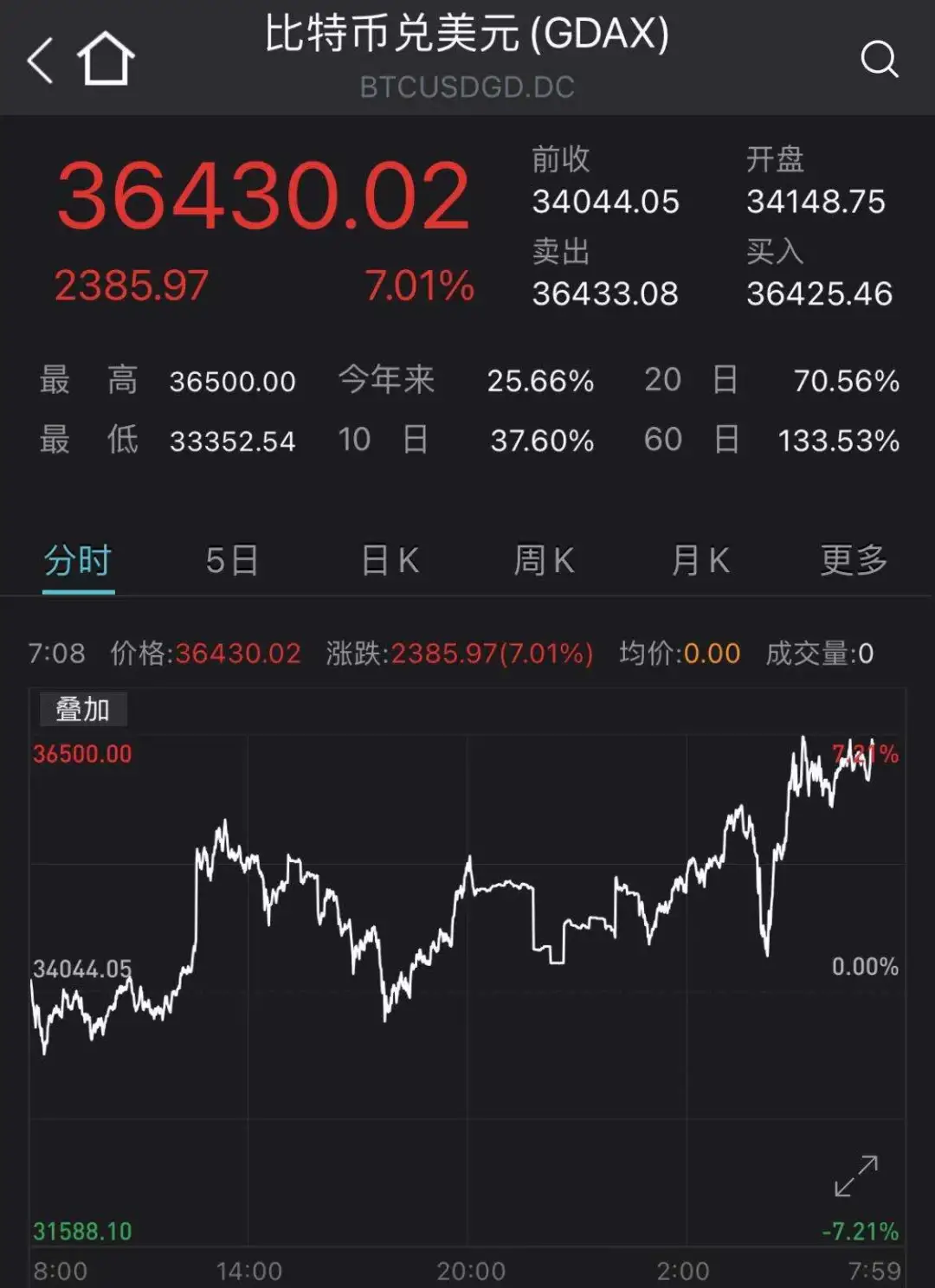Select the 日K chart tab
The image size is (935, 1288).
pos(390,561)
